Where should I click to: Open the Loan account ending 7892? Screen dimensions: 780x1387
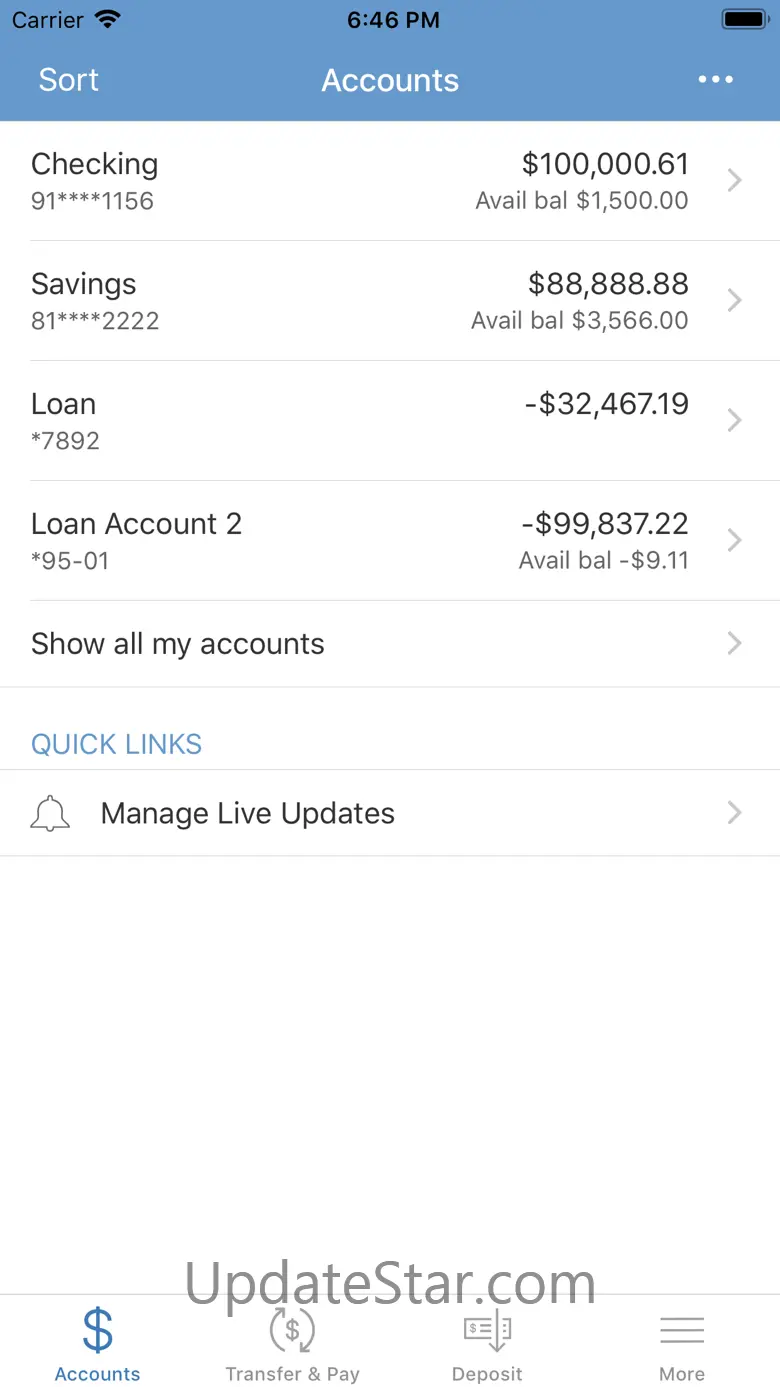pyautogui.click(x=390, y=421)
